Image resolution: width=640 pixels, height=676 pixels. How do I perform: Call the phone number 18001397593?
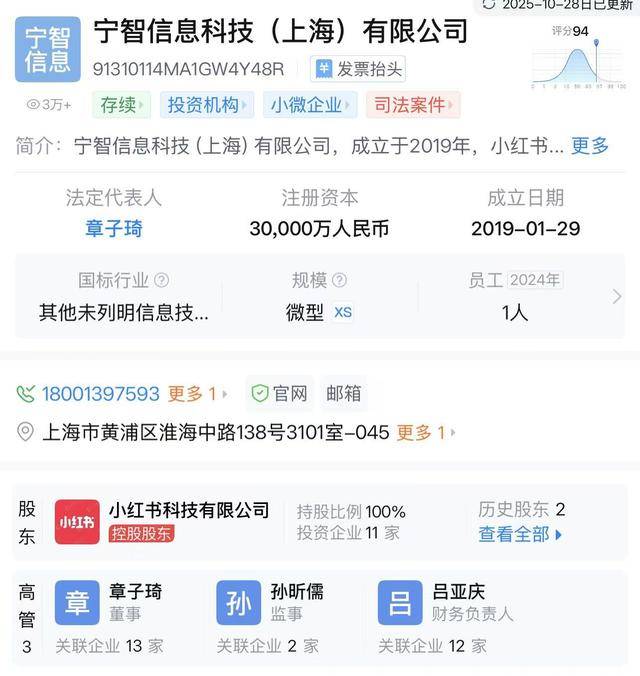click(100, 393)
